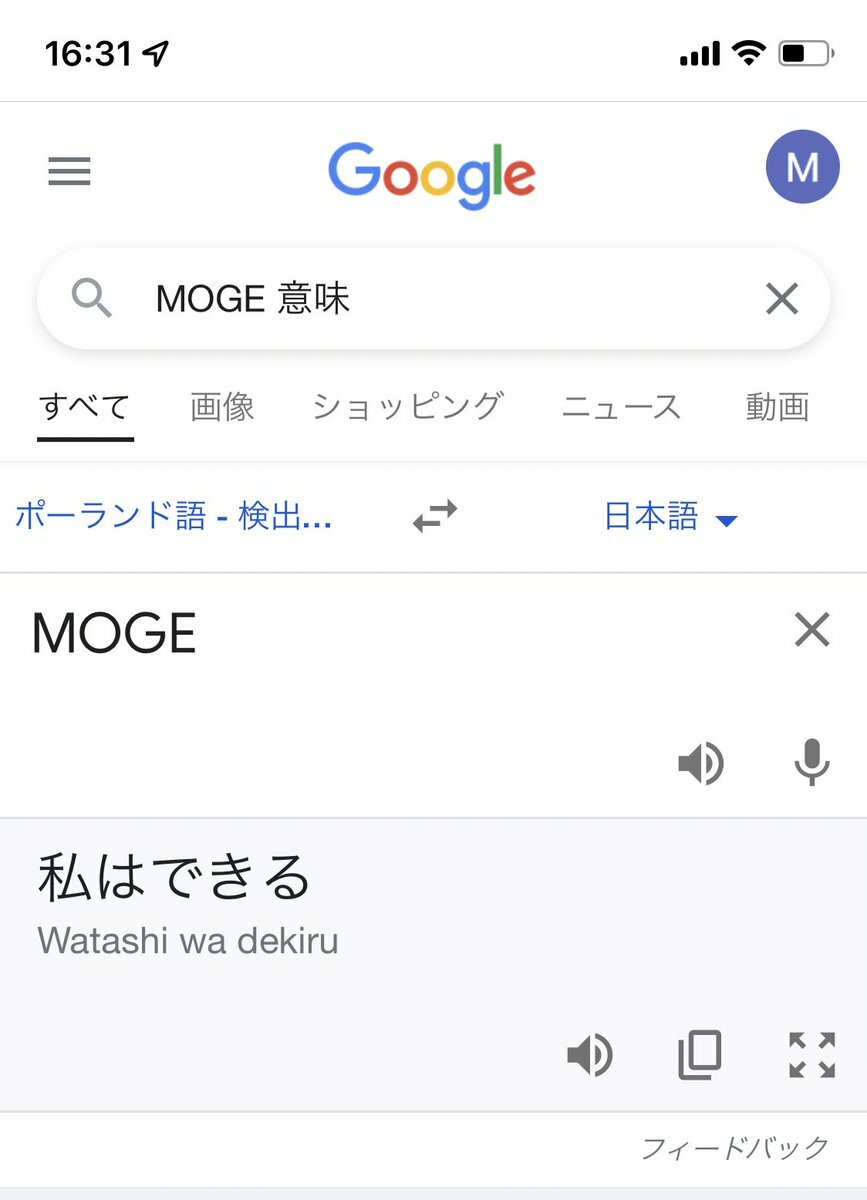
Task: Expand translation to full screen
Action: [811, 1055]
